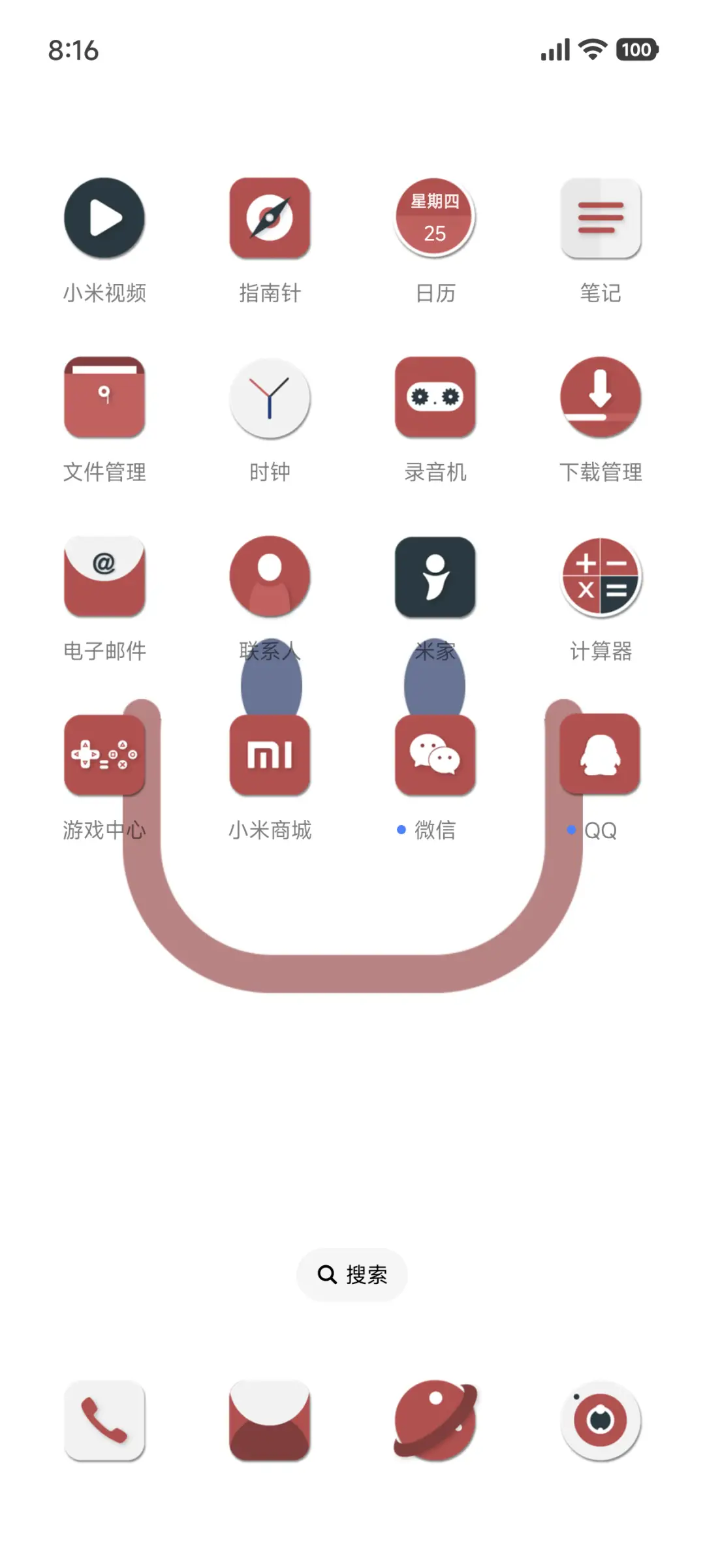Open the 笔记 notes app
Image resolution: width=705 pixels, height=1568 pixels.
(x=601, y=219)
